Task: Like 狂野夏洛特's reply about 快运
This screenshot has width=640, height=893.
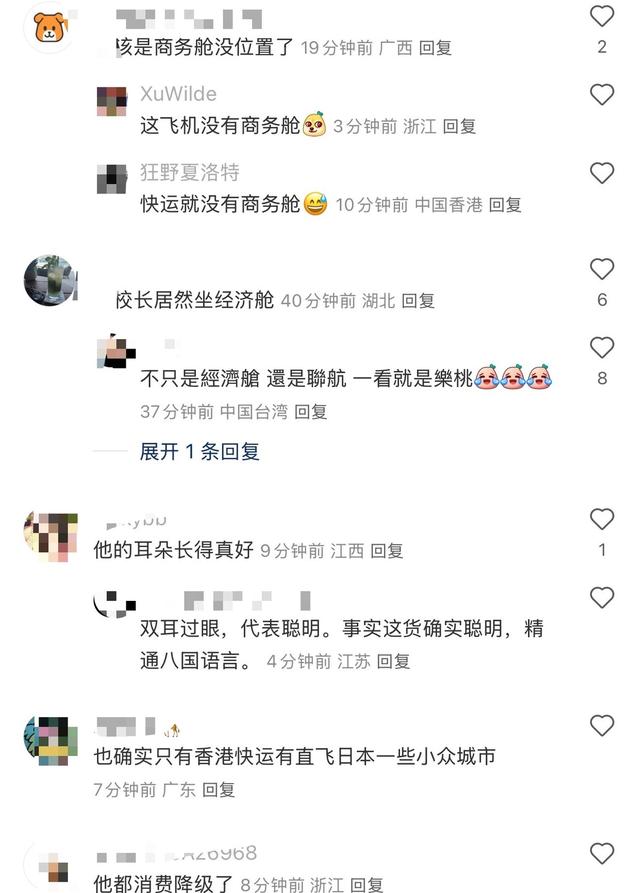Action: [601, 173]
